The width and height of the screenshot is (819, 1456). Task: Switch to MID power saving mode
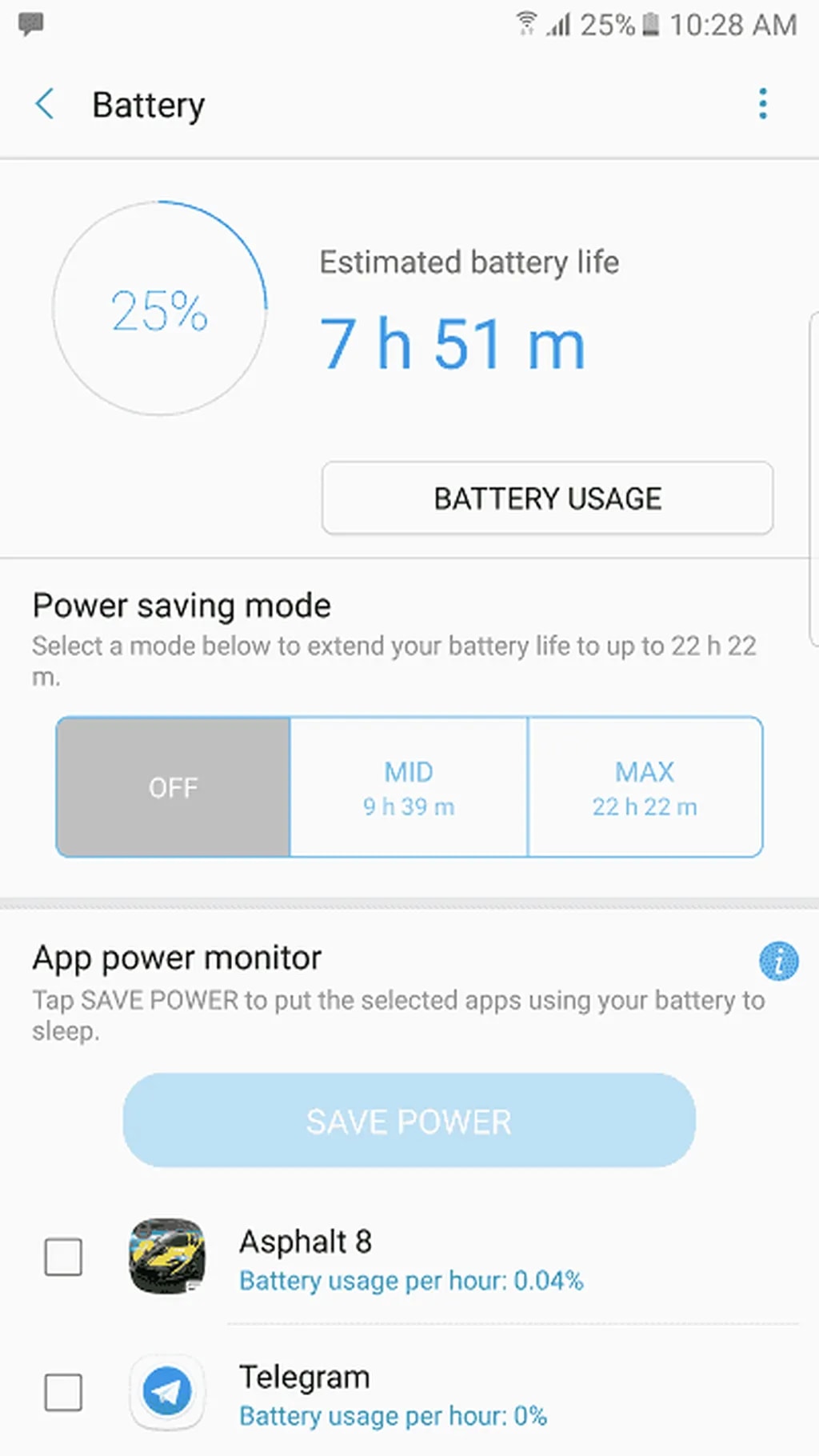click(x=409, y=787)
